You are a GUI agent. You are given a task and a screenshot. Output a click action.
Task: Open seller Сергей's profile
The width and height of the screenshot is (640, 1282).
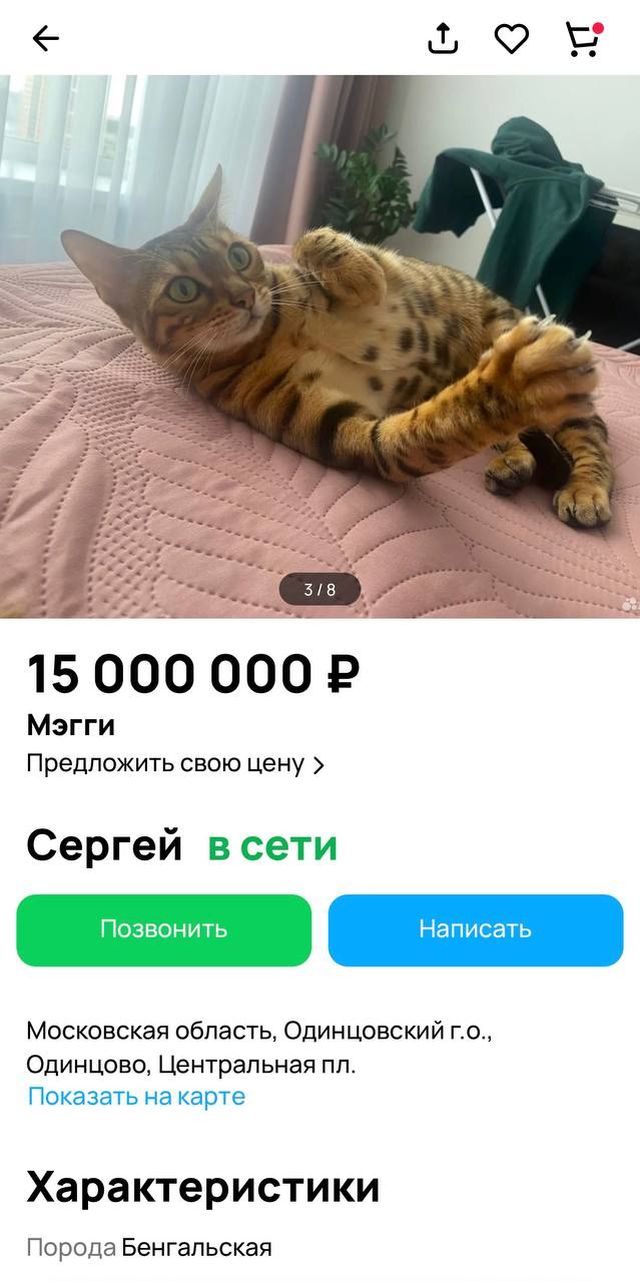click(105, 846)
